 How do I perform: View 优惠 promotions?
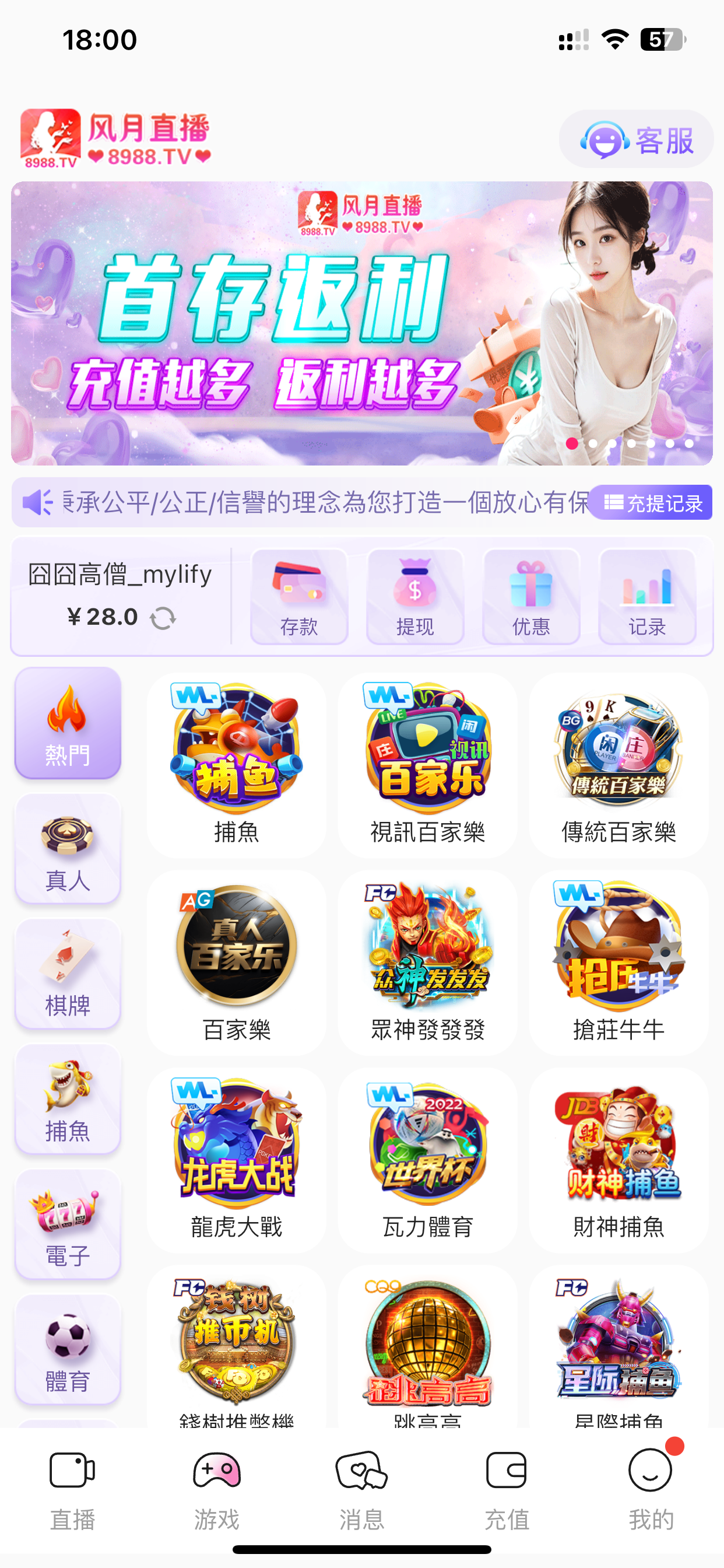(531, 597)
